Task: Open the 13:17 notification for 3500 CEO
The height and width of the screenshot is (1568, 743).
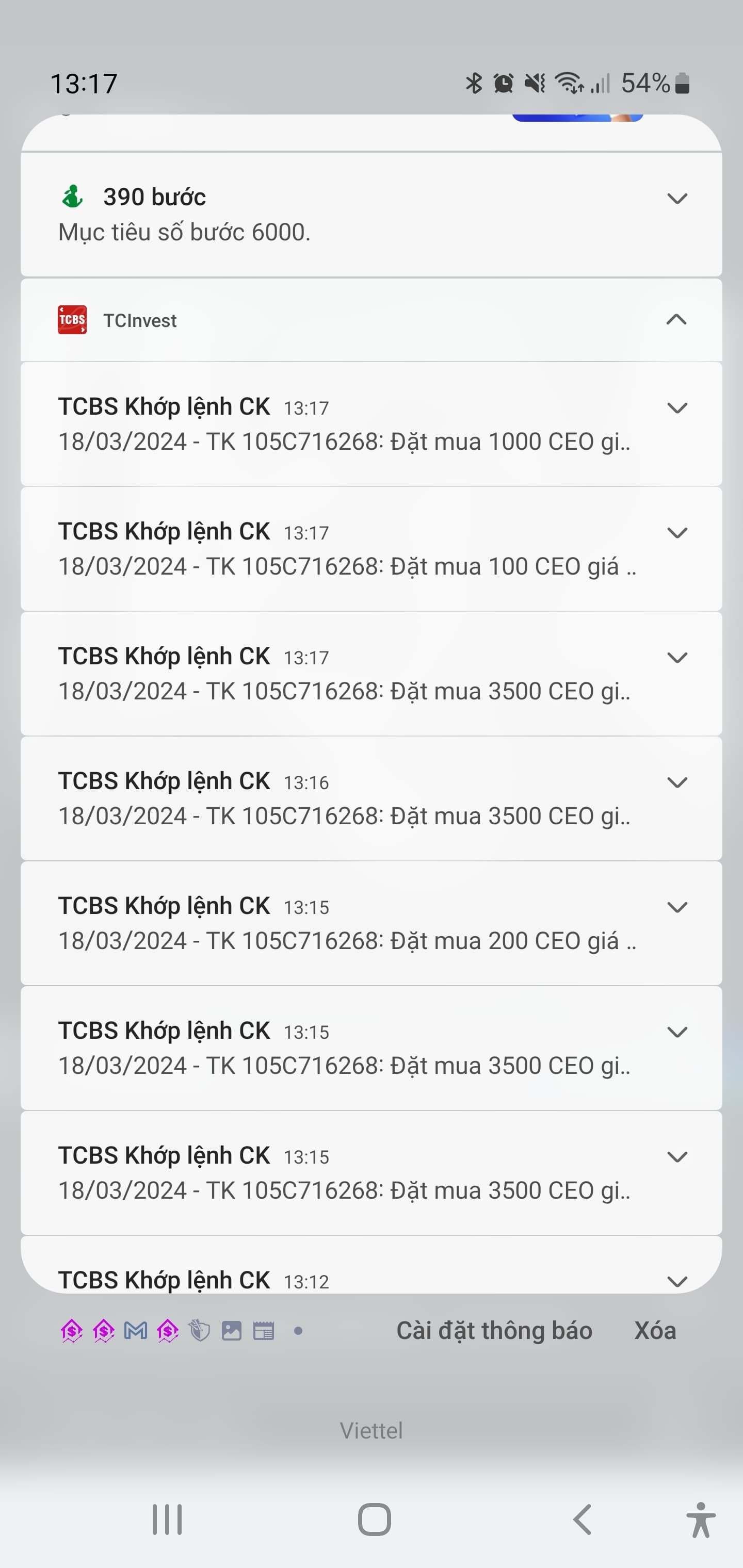Action: point(344,674)
